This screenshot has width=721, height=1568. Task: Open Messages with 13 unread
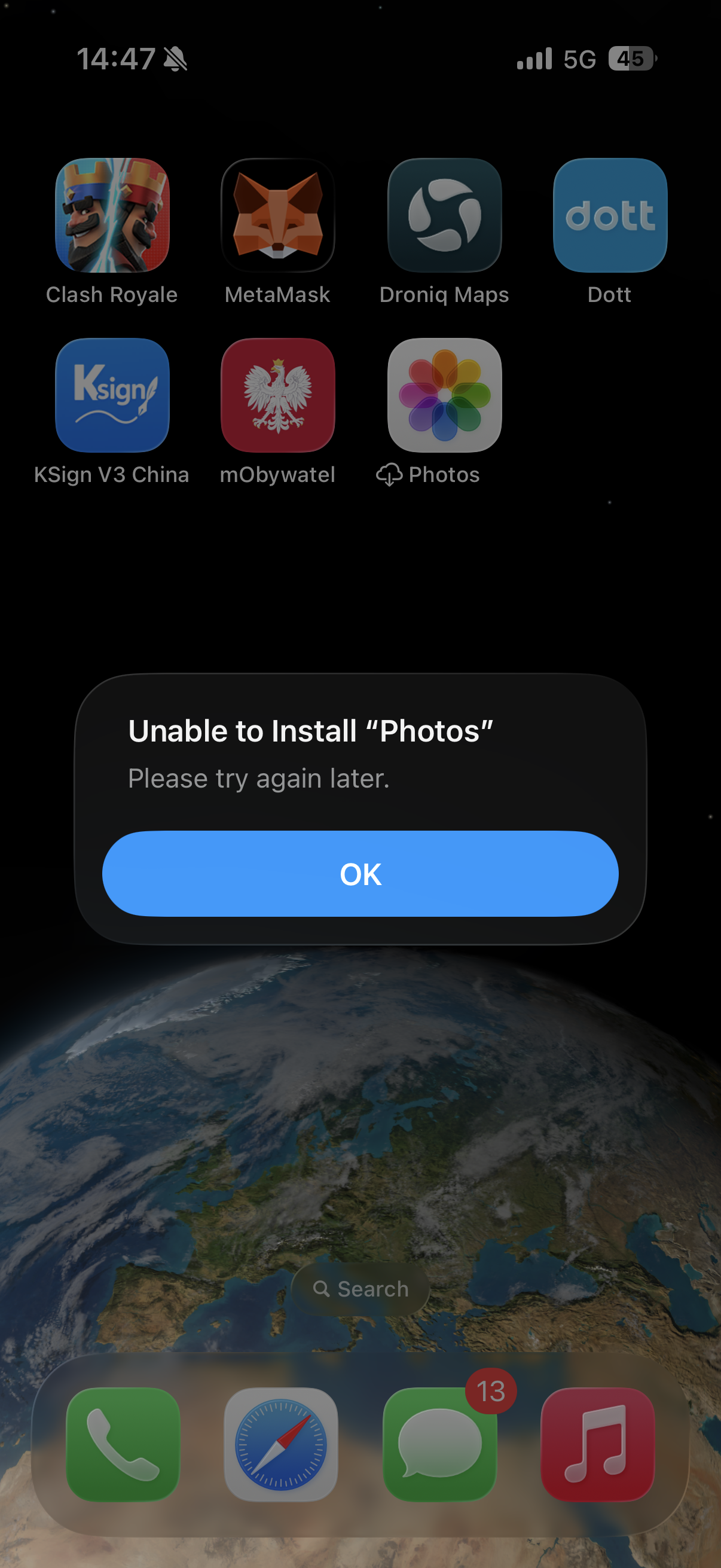(439, 1444)
